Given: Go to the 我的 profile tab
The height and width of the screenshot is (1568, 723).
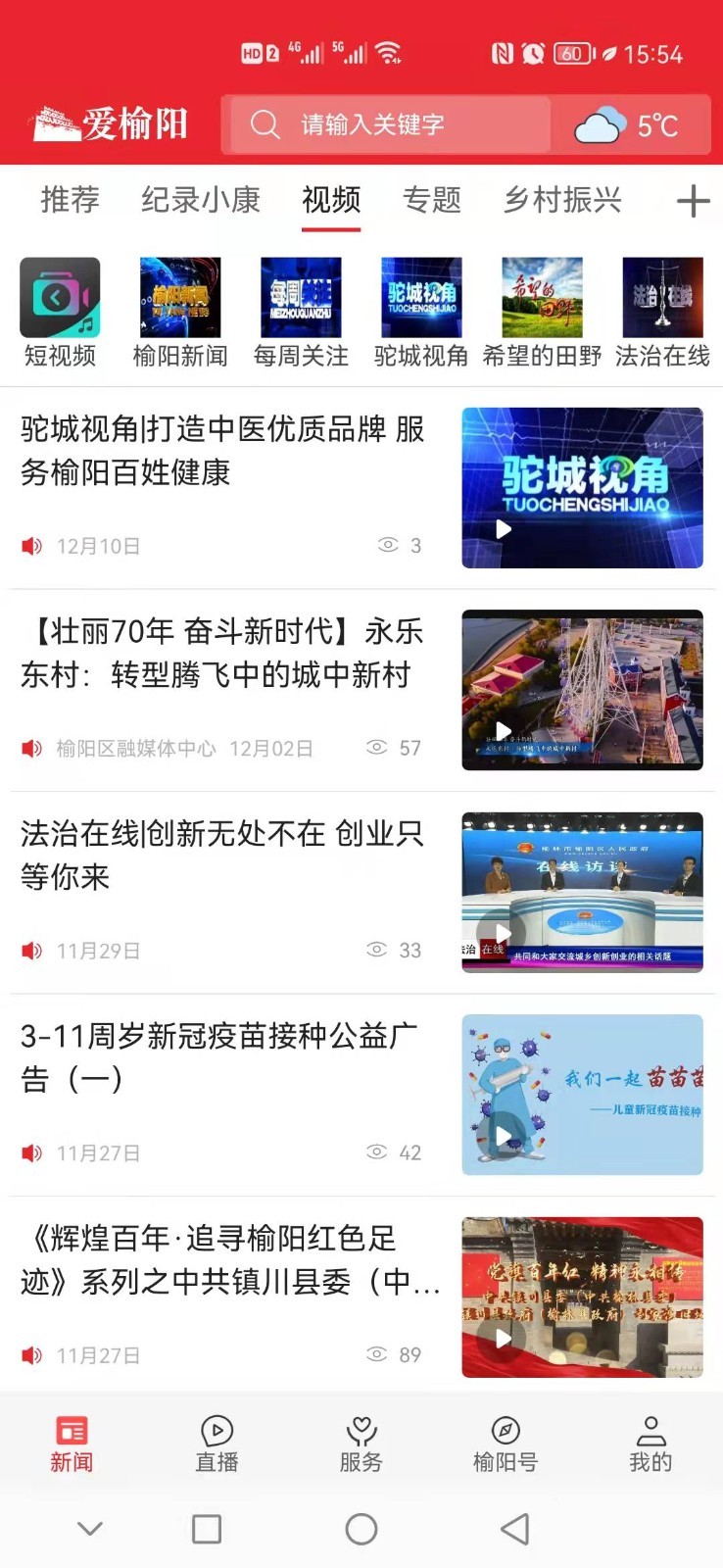Looking at the screenshot, I should click(651, 1444).
